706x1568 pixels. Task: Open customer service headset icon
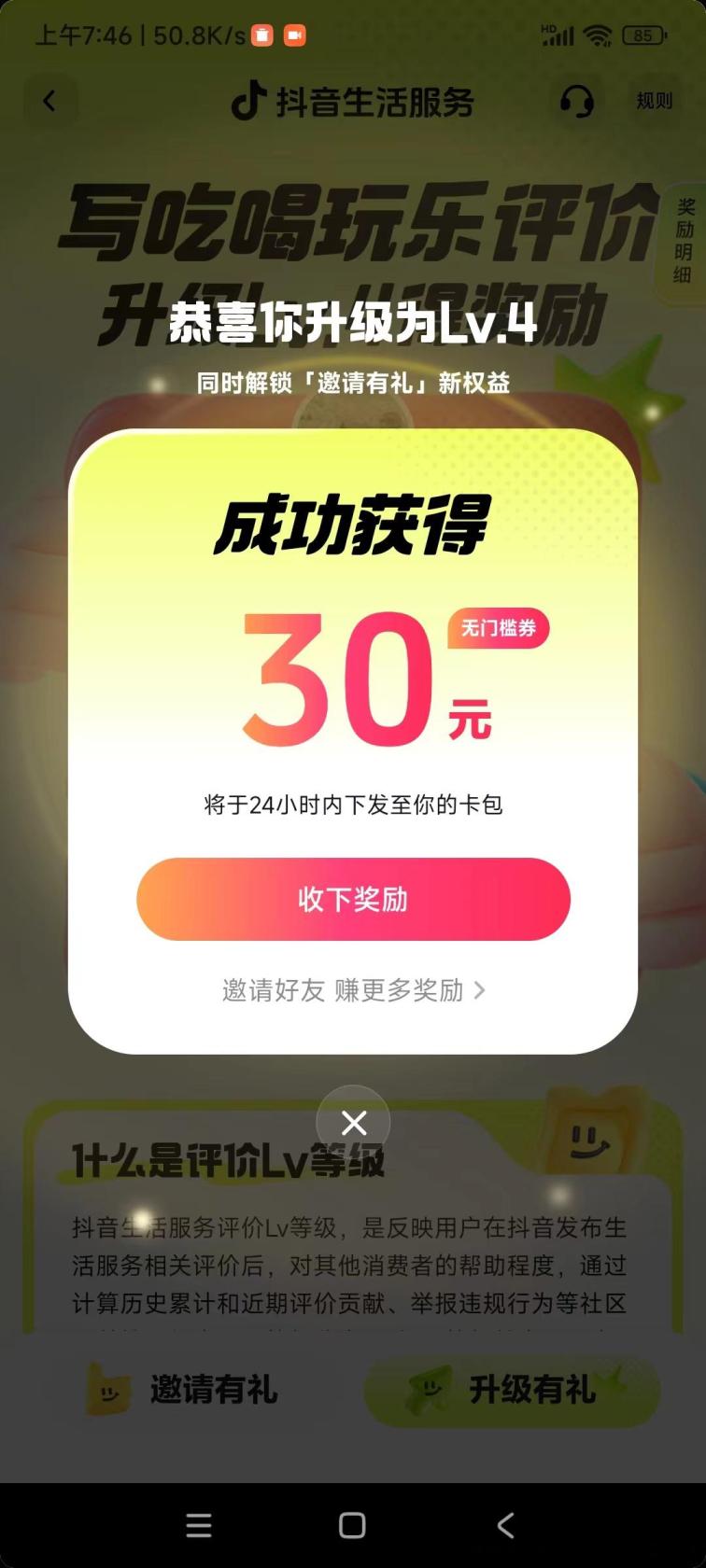coord(577,101)
